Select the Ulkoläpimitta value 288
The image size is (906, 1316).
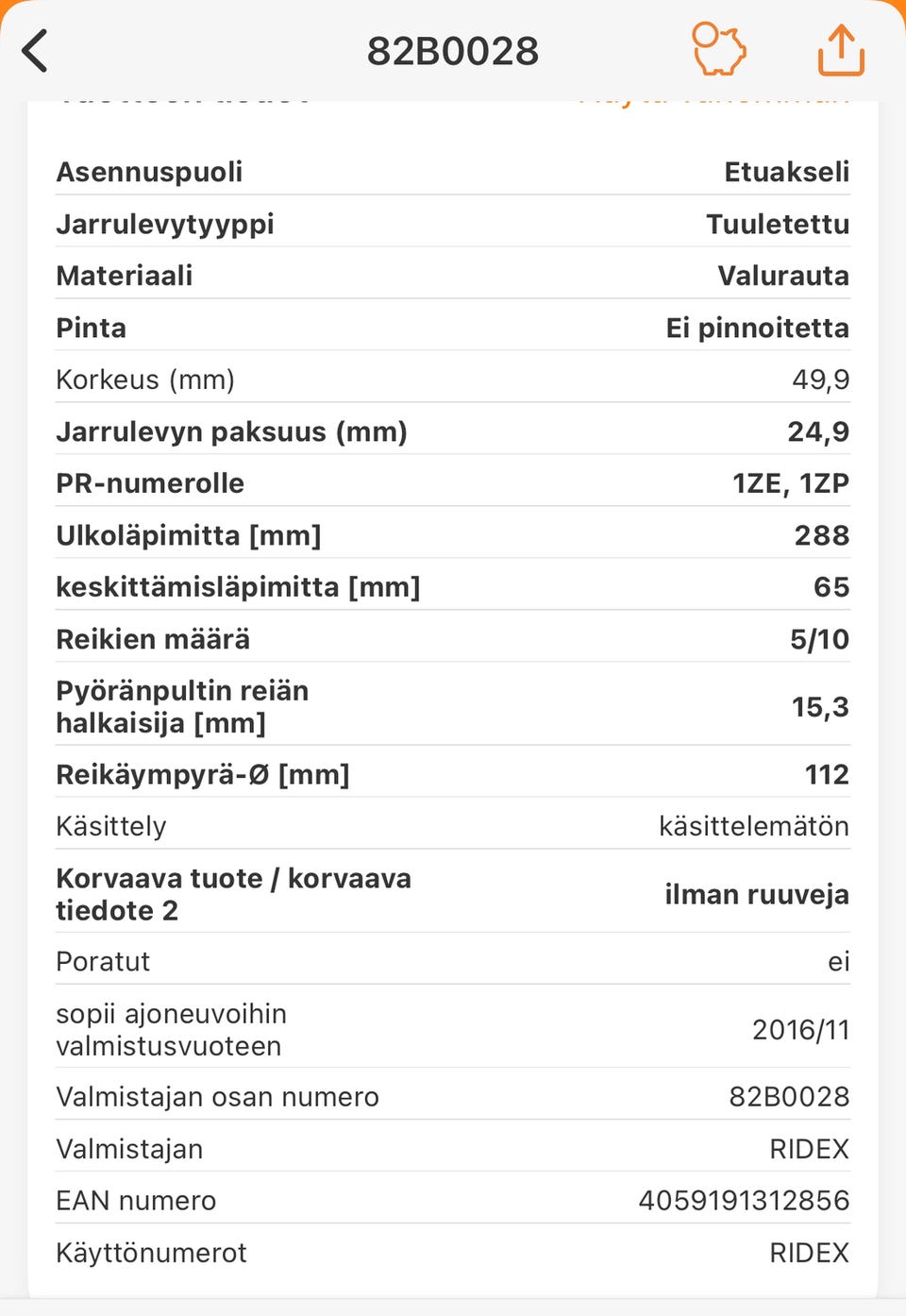[x=821, y=534]
